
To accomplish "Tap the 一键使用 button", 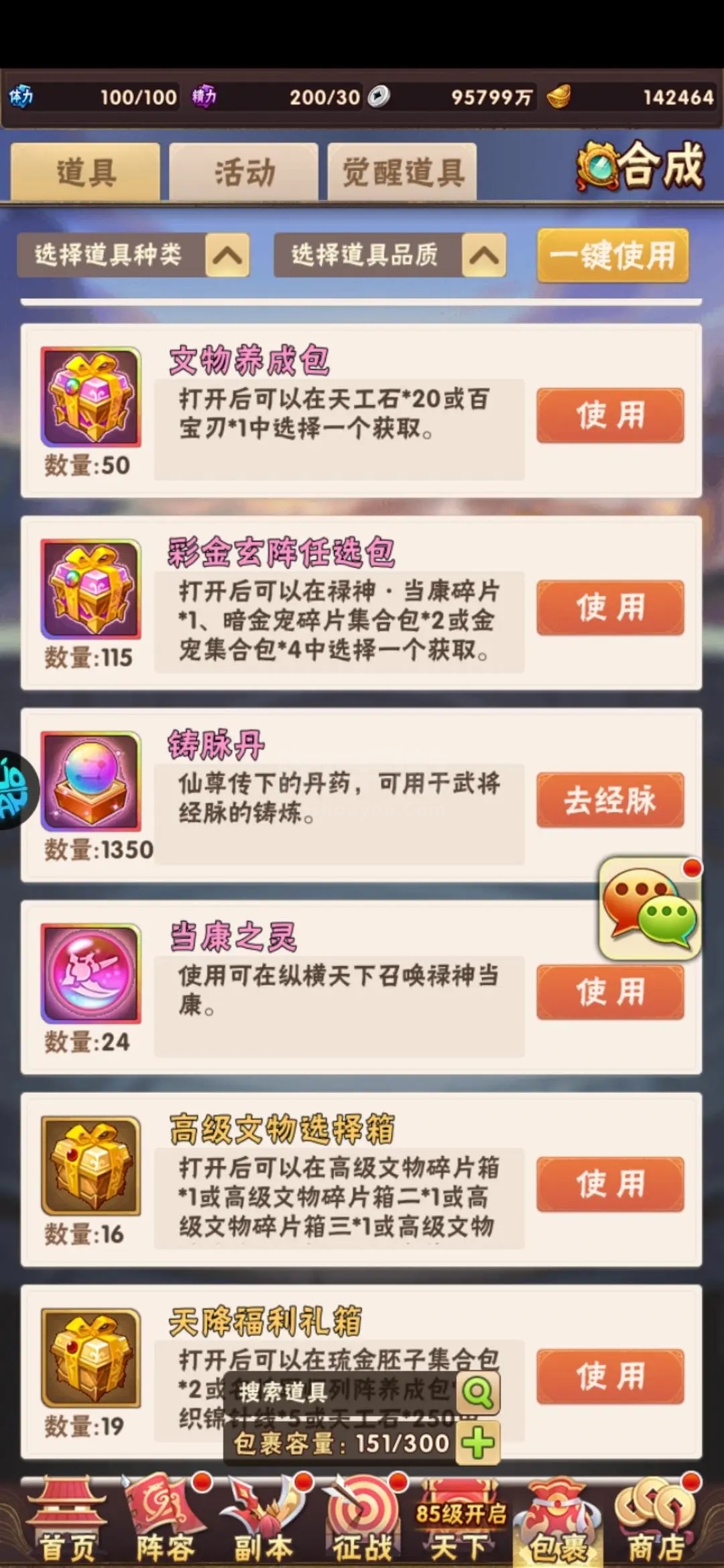I will [613, 255].
